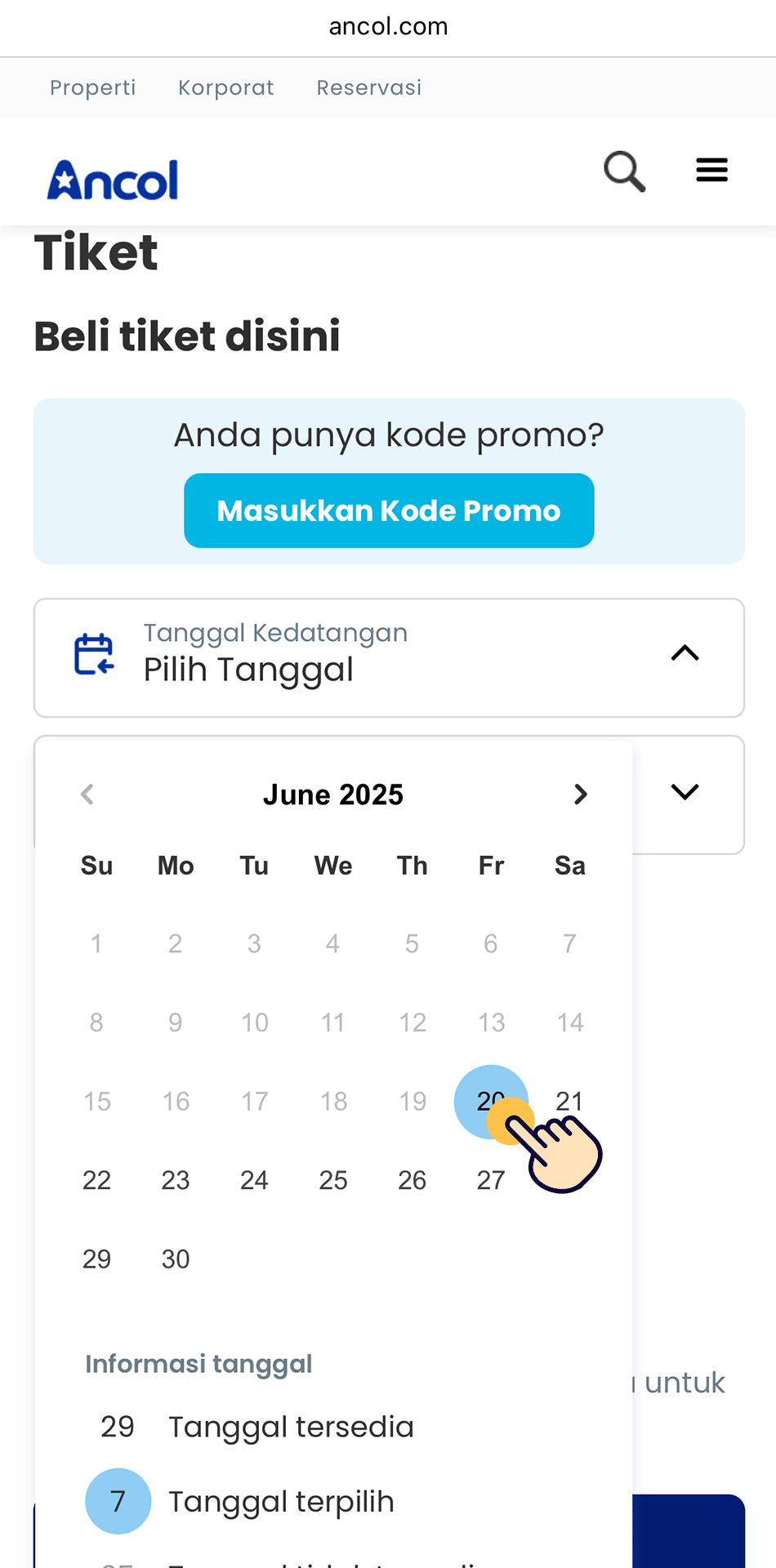Go back to the previous calendar month
The width and height of the screenshot is (776, 1568).
pos(87,794)
